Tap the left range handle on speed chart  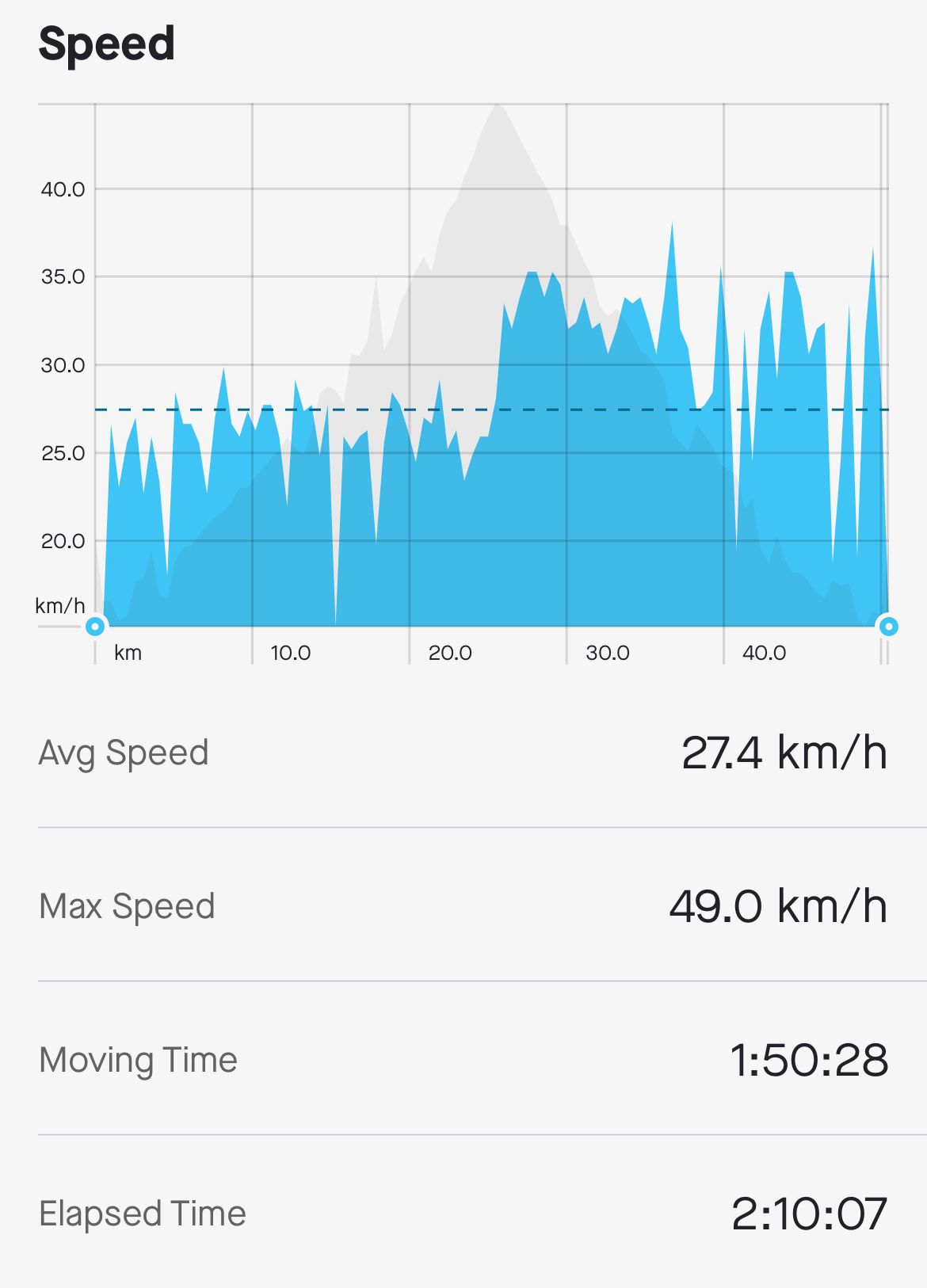tap(95, 627)
